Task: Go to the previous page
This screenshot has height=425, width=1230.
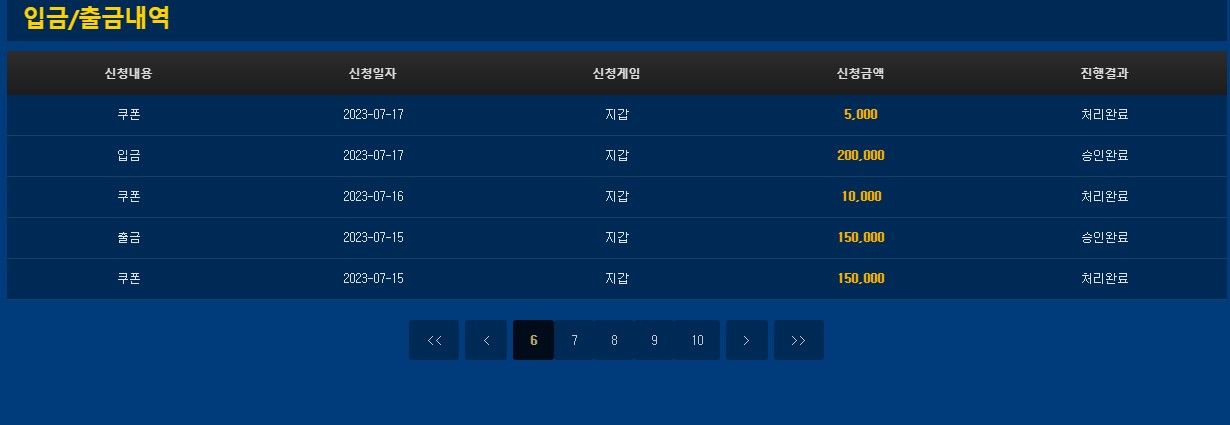Action: [x=486, y=340]
